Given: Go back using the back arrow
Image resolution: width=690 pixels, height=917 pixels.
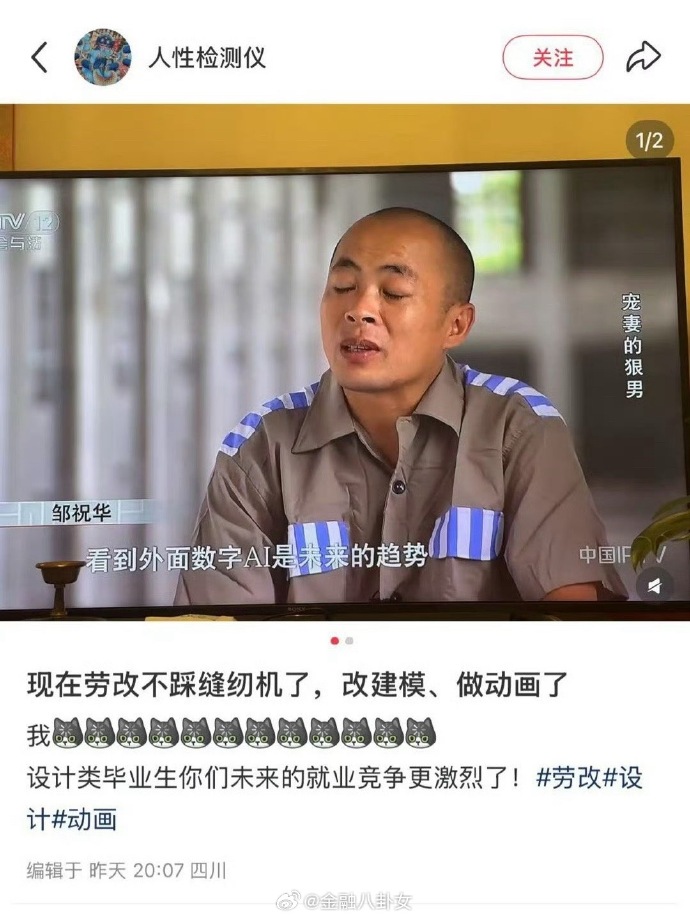Looking at the screenshot, I should (39, 57).
